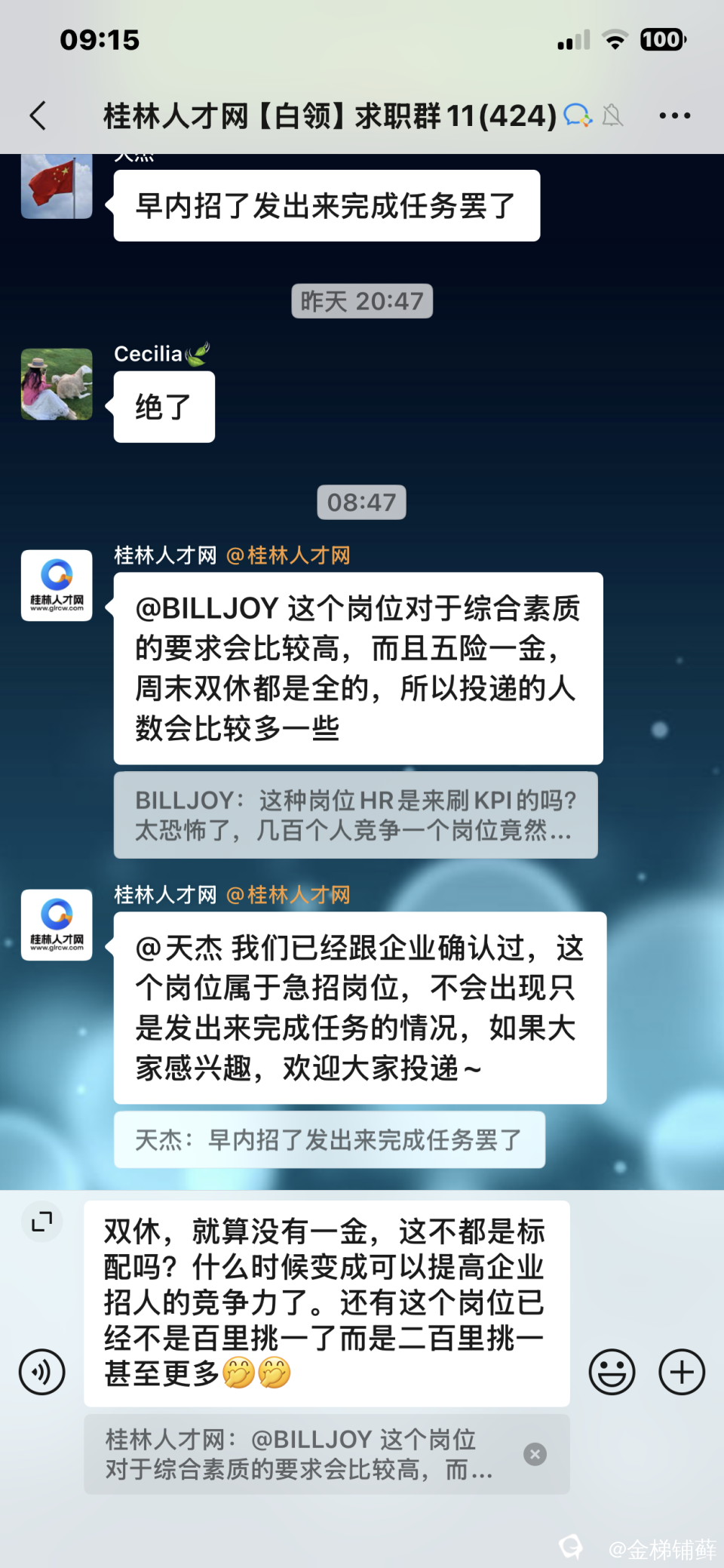Open 桂林人才网 avatar on the BILLJOY reply
724x1568 pixels.
[x=57, y=586]
